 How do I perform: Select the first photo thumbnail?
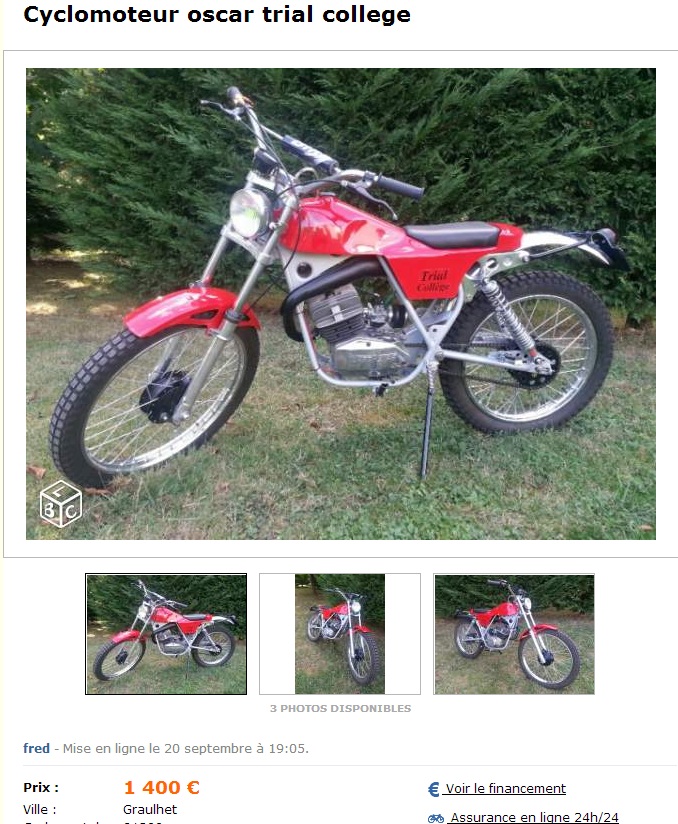[166, 634]
